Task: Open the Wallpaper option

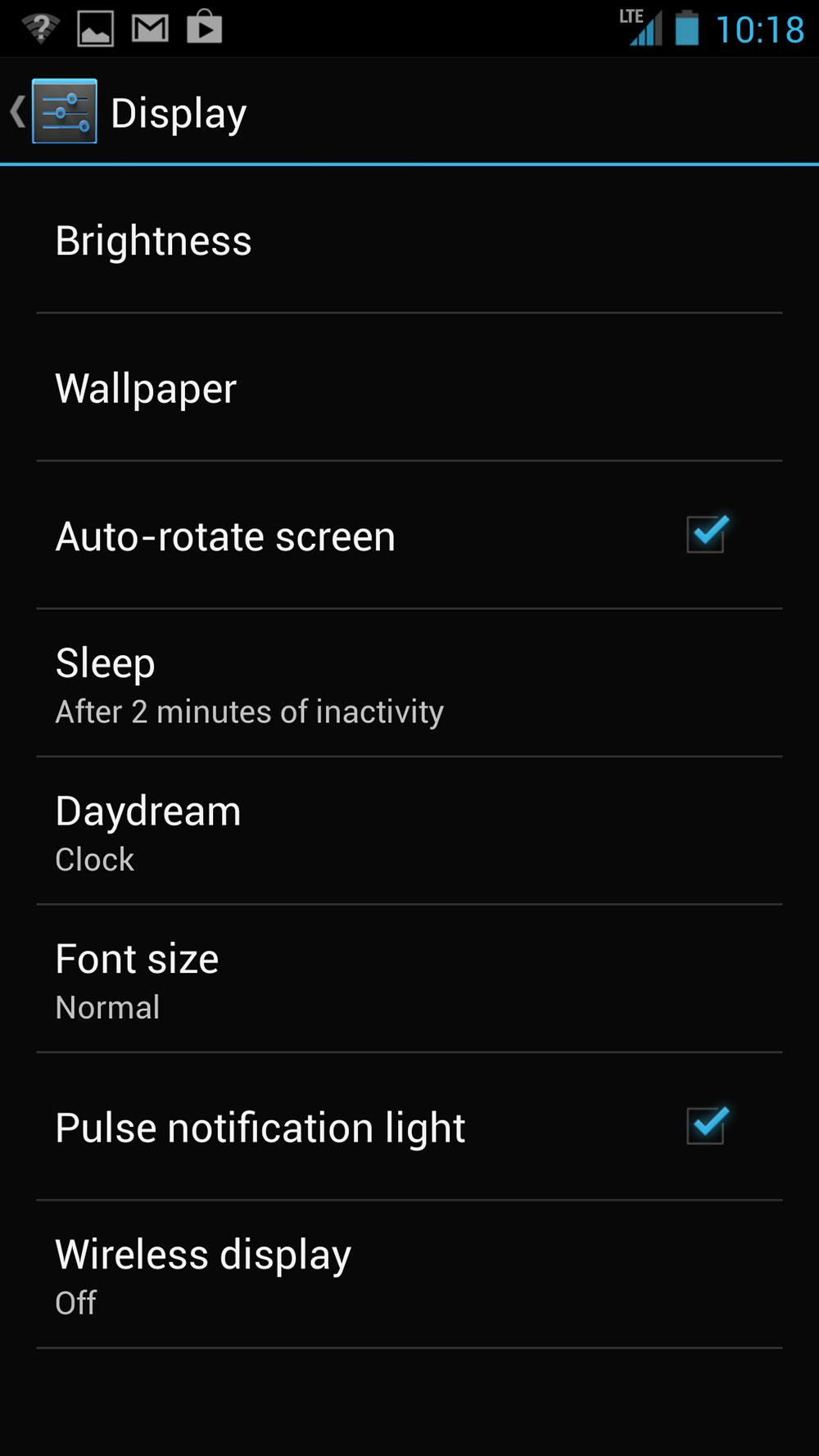Action: pyautogui.click(x=146, y=388)
